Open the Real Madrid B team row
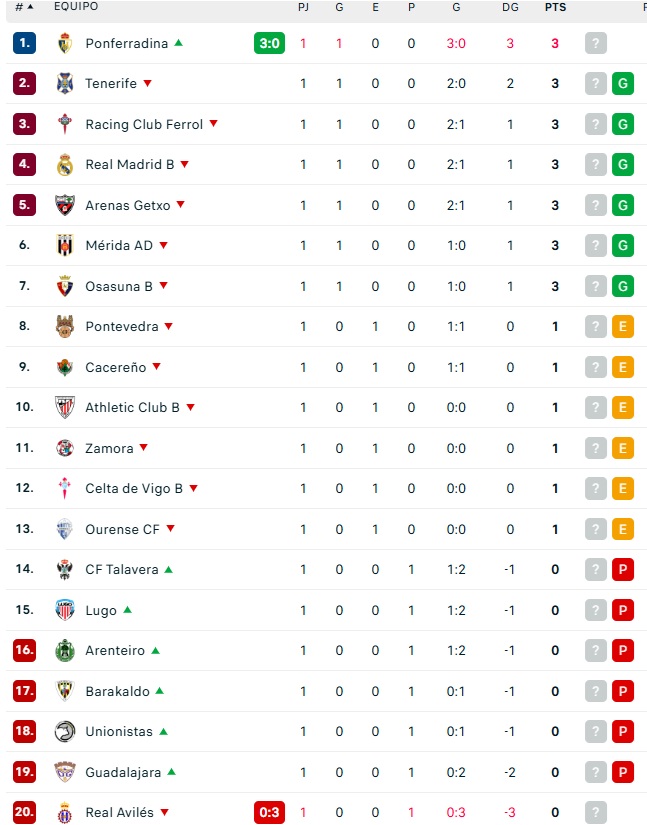The width and height of the screenshot is (647, 825). (x=130, y=164)
